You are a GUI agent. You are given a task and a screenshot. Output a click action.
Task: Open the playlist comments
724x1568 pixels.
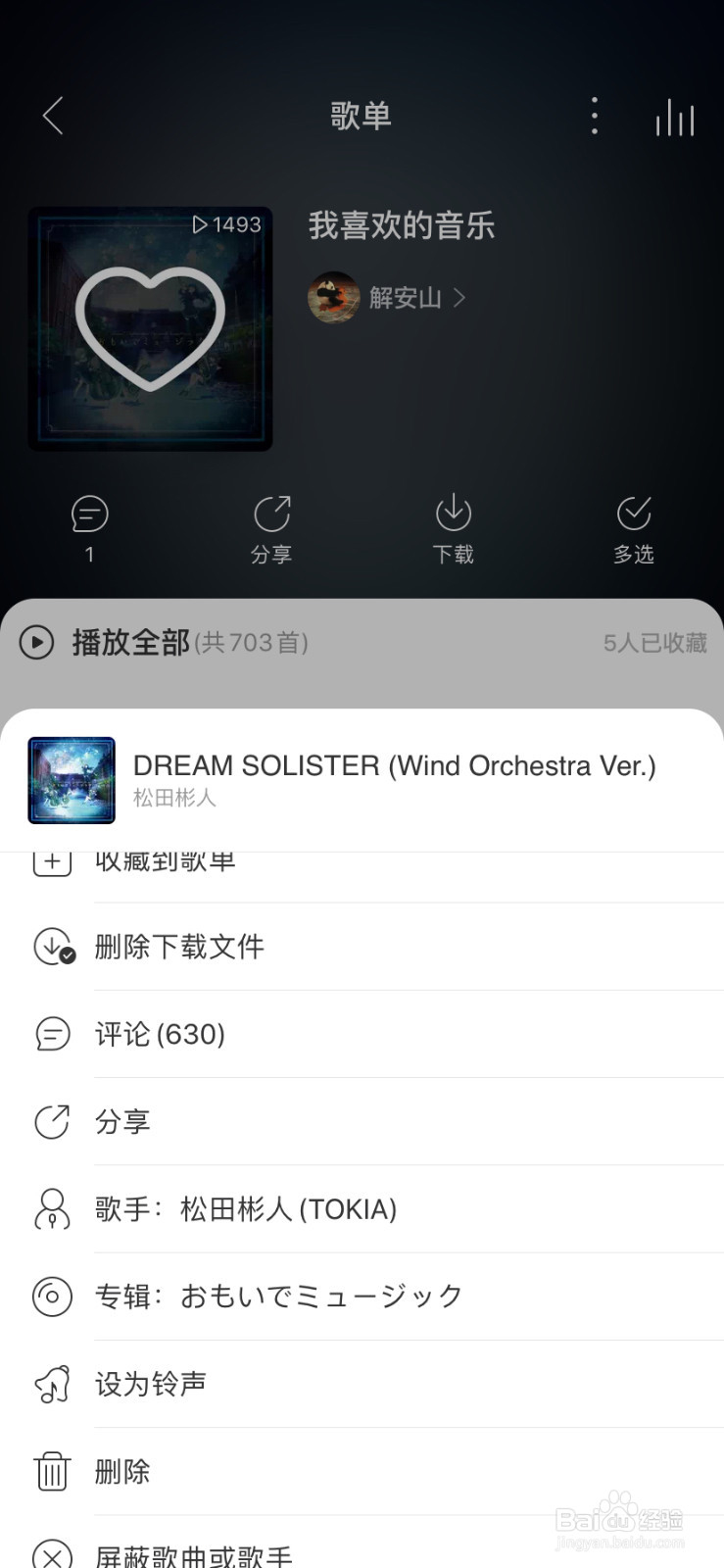point(89,526)
